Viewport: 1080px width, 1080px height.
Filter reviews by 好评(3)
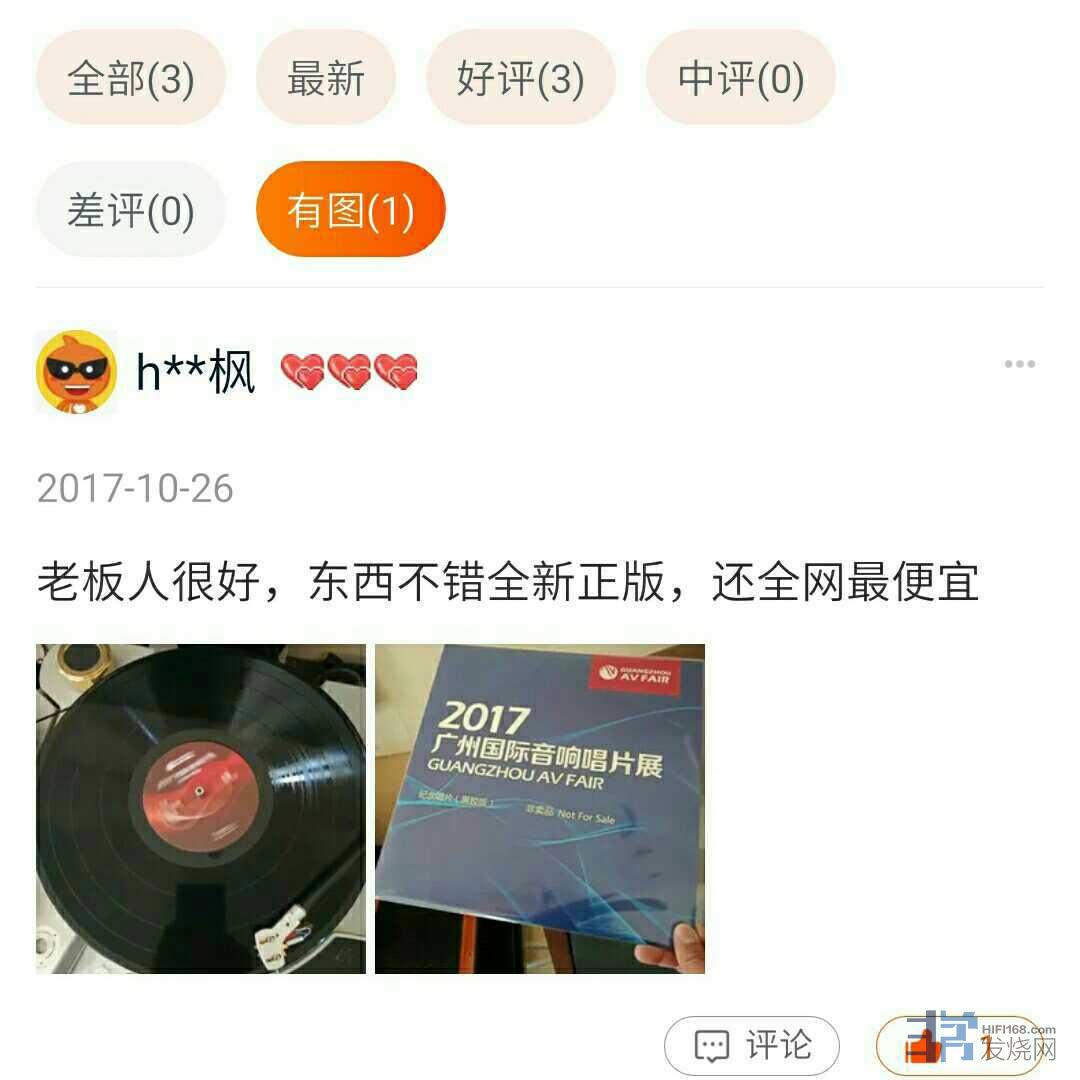point(520,78)
